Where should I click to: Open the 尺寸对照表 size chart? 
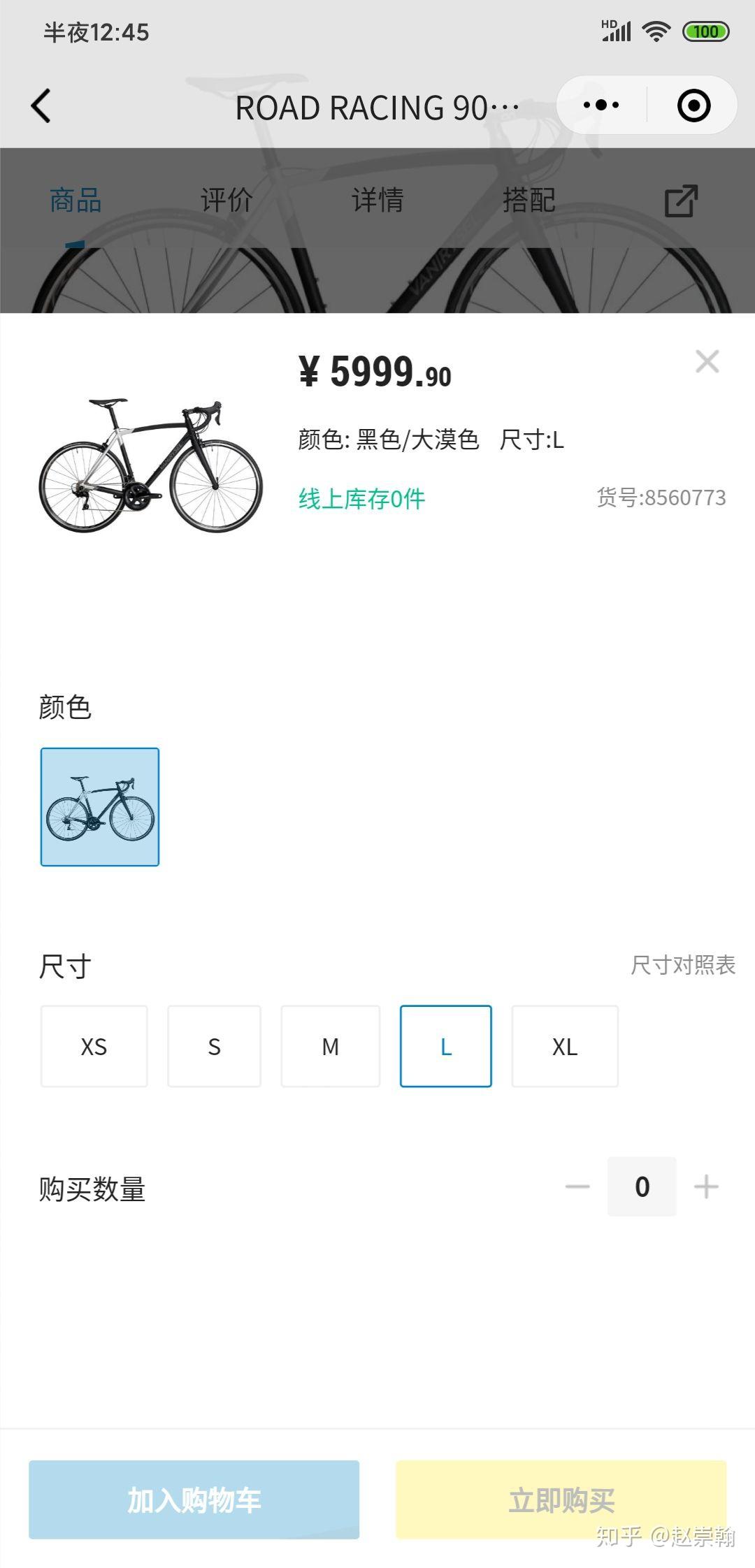tap(682, 966)
